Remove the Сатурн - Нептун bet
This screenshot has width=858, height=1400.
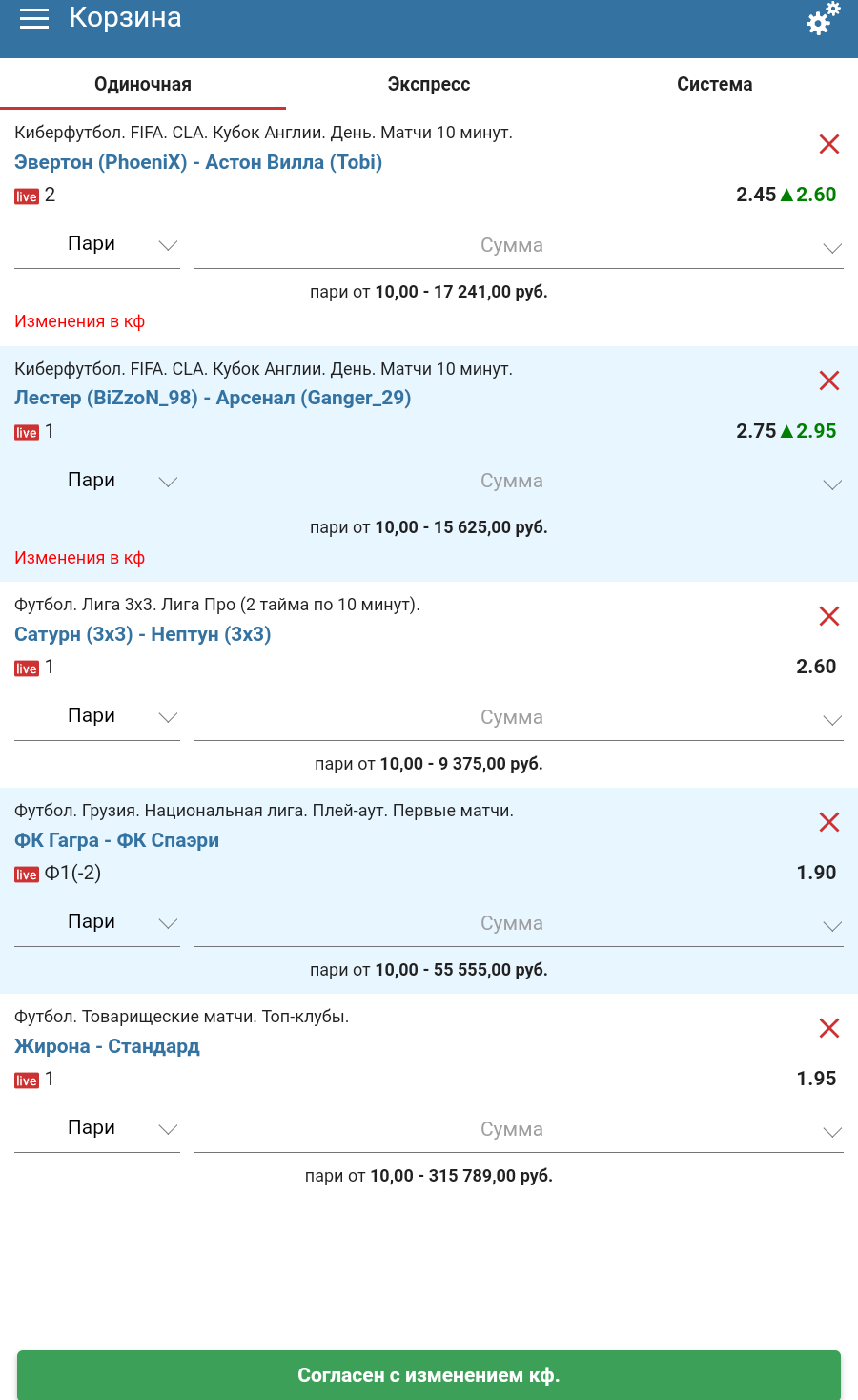(828, 616)
